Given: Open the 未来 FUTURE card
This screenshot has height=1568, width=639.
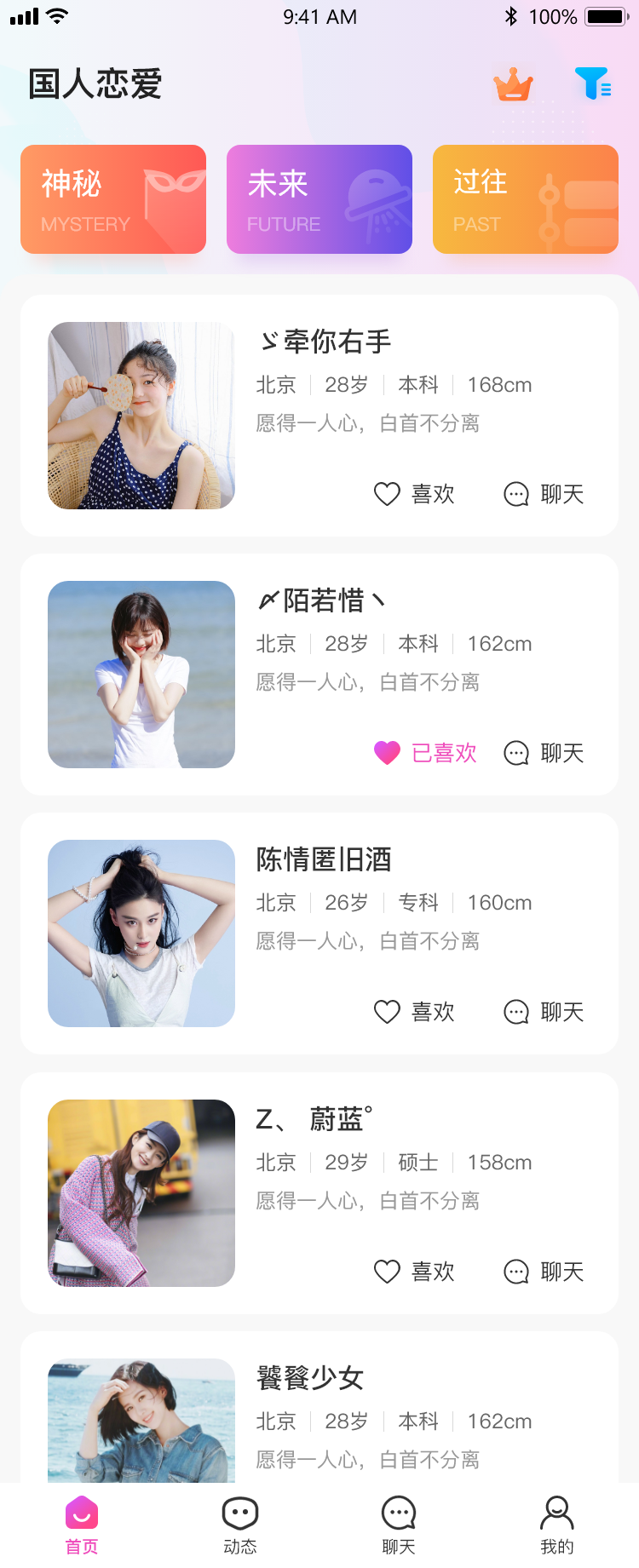Looking at the screenshot, I should (319, 199).
